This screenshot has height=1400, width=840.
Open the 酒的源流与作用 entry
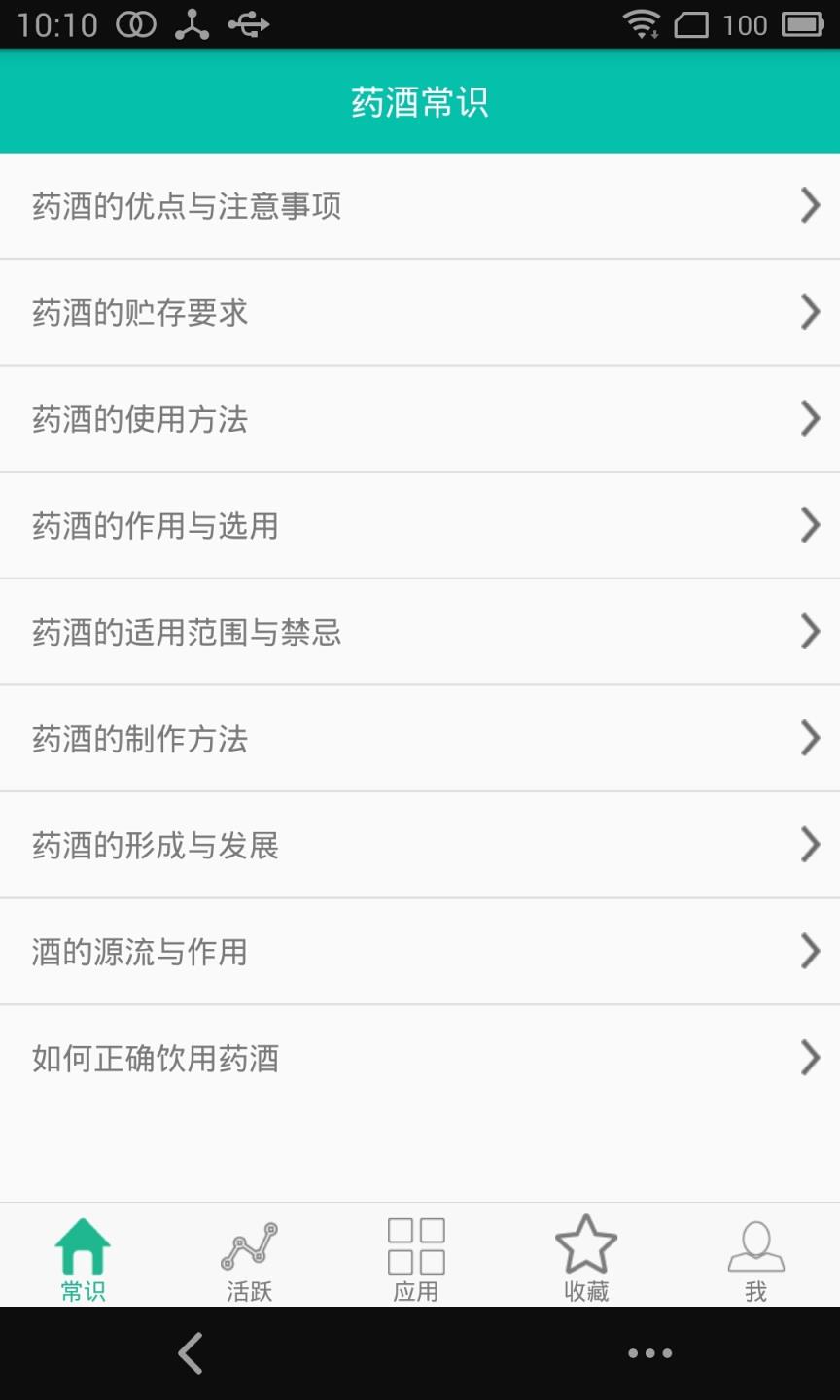pos(420,952)
